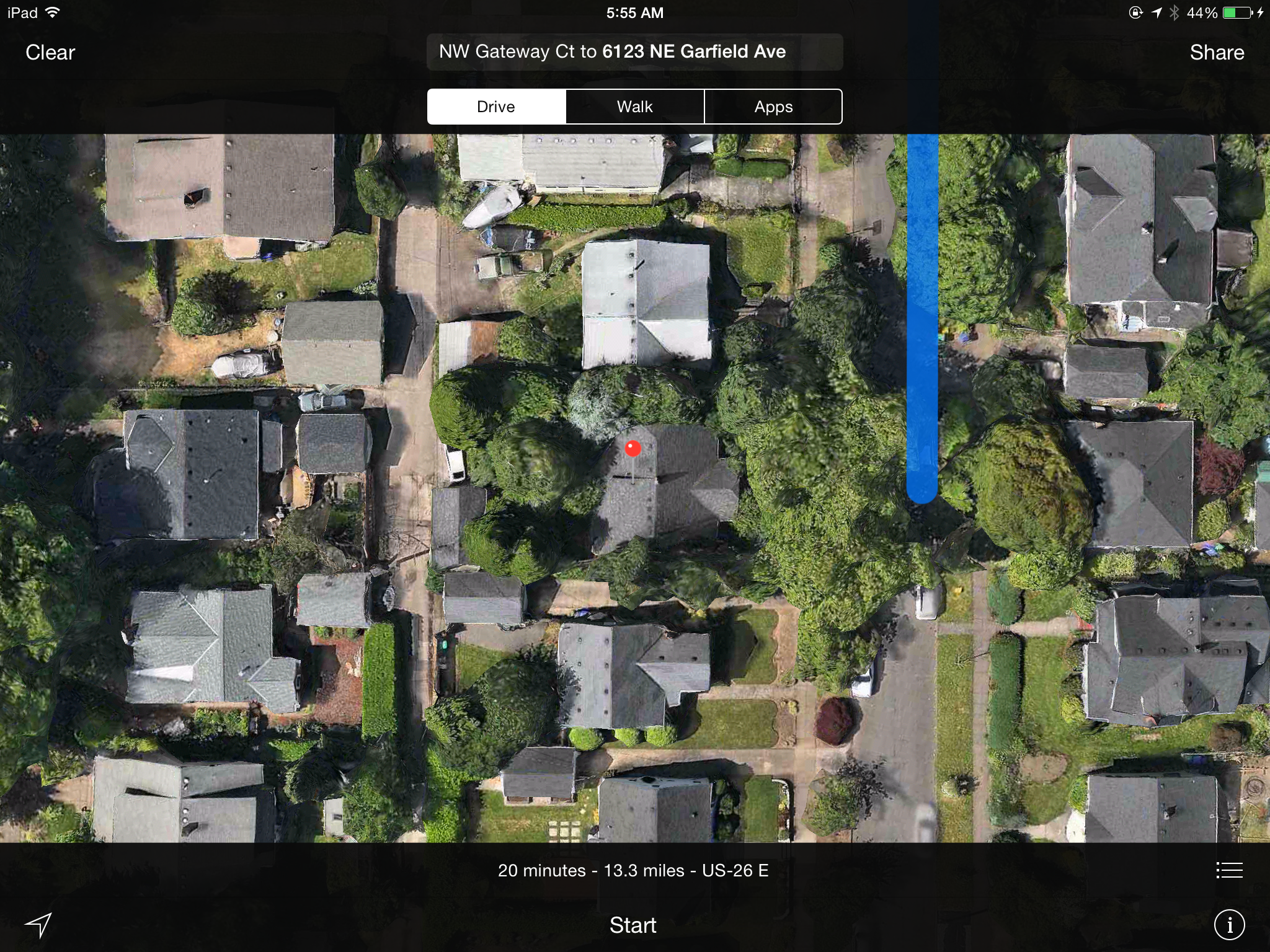The image size is (1270, 952).
Task: Share this route
Action: [x=1217, y=53]
